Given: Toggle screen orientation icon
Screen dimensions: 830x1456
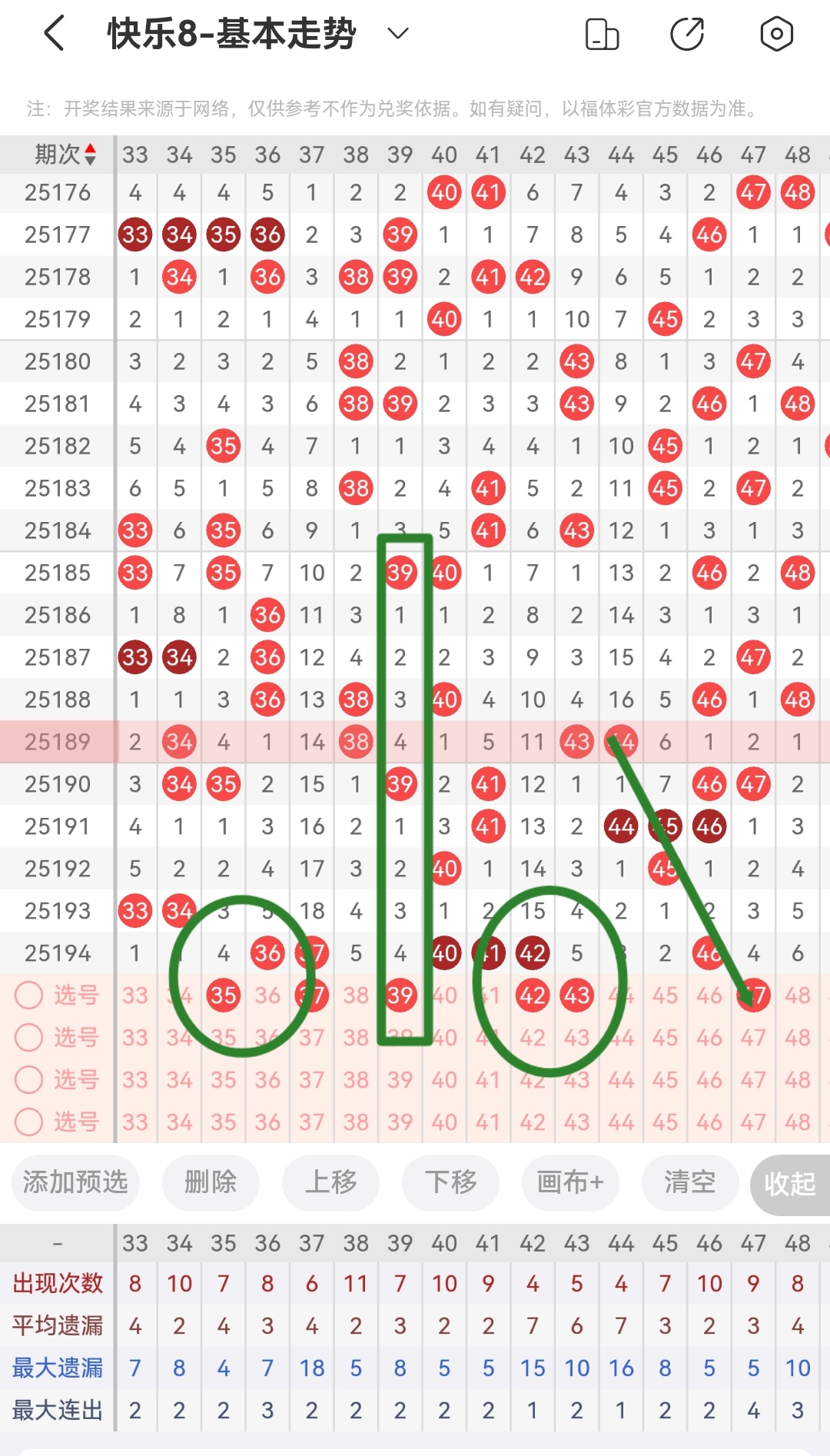Looking at the screenshot, I should click(602, 34).
